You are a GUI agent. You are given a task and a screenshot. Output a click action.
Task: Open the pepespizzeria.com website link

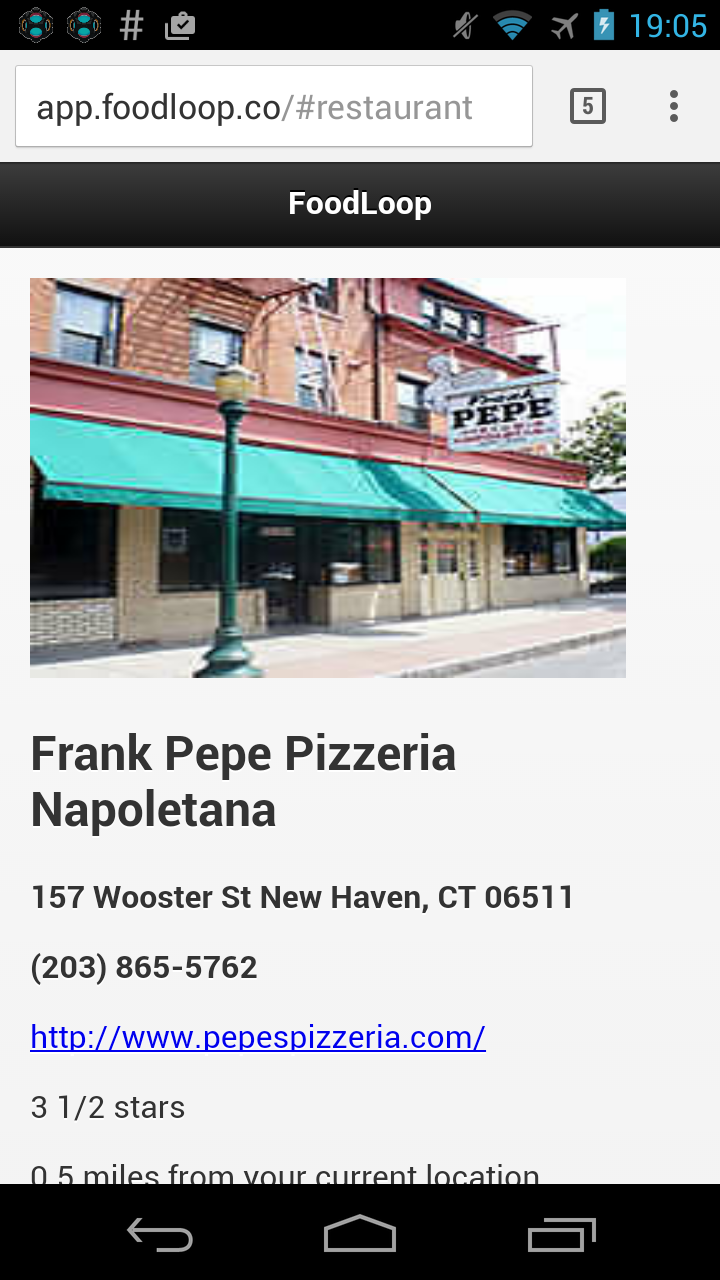pyautogui.click(x=258, y=1037)
